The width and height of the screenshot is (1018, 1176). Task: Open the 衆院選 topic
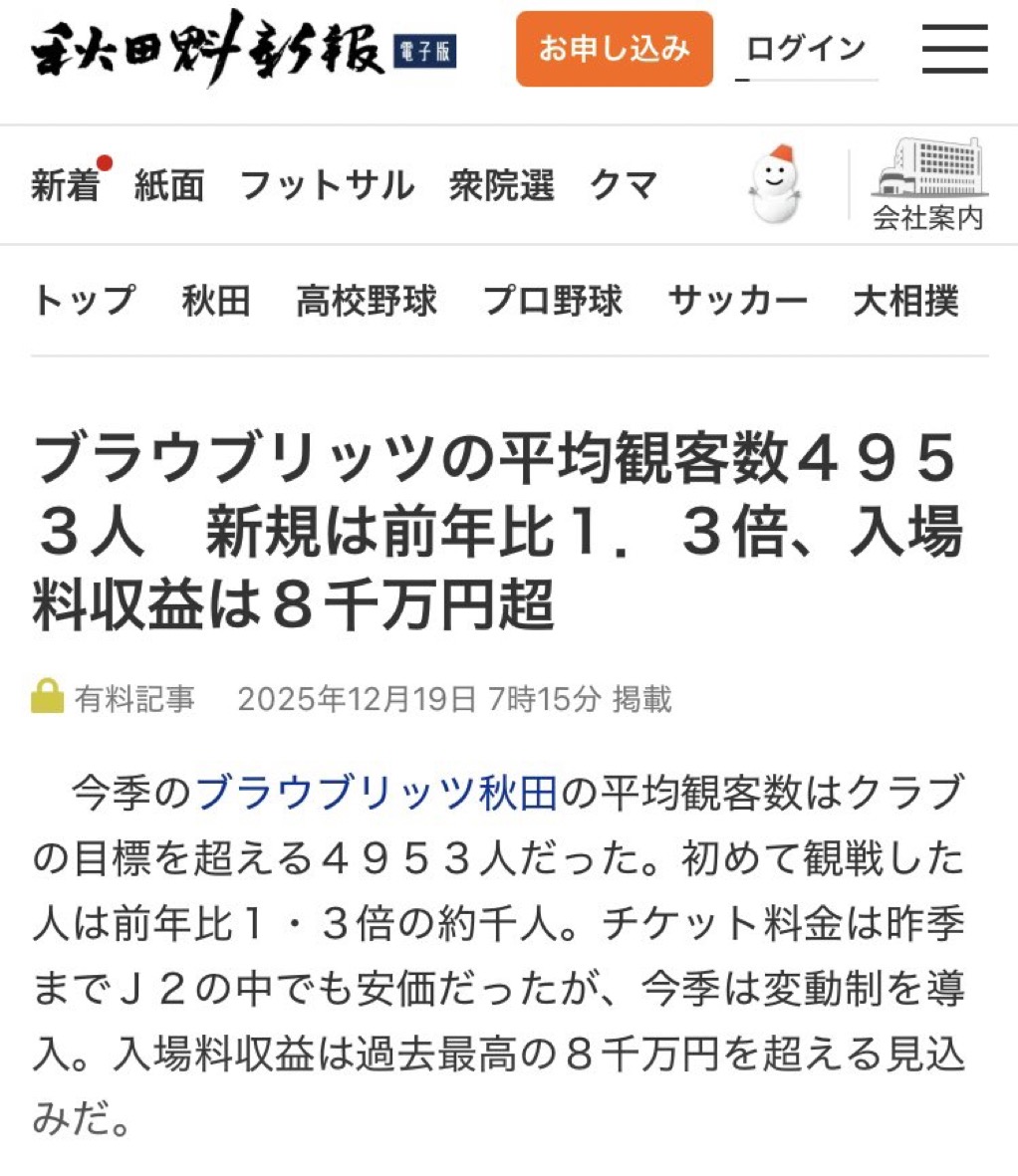pos(501,185)
